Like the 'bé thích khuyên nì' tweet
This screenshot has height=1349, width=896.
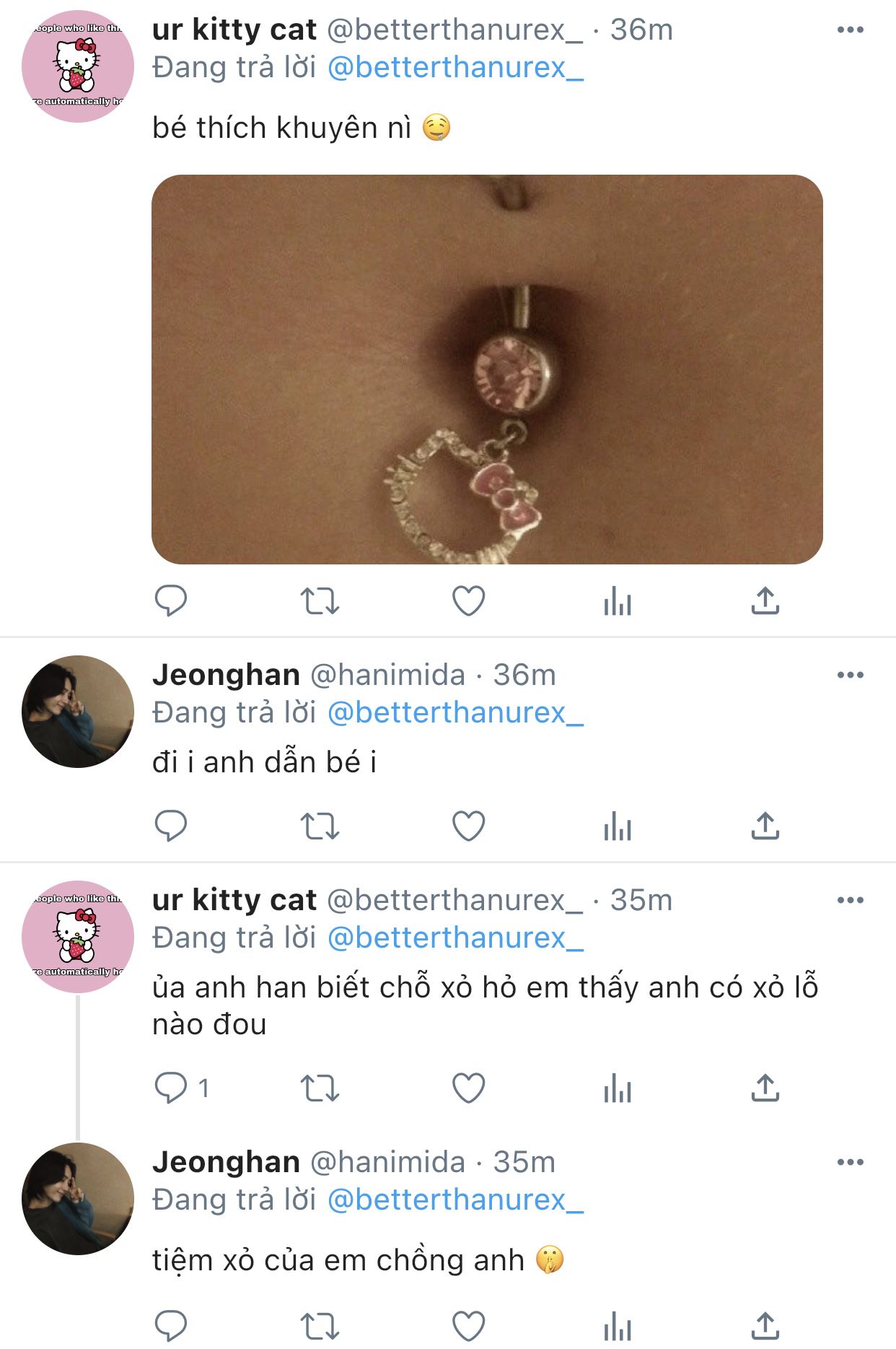(x=468, y=601)
